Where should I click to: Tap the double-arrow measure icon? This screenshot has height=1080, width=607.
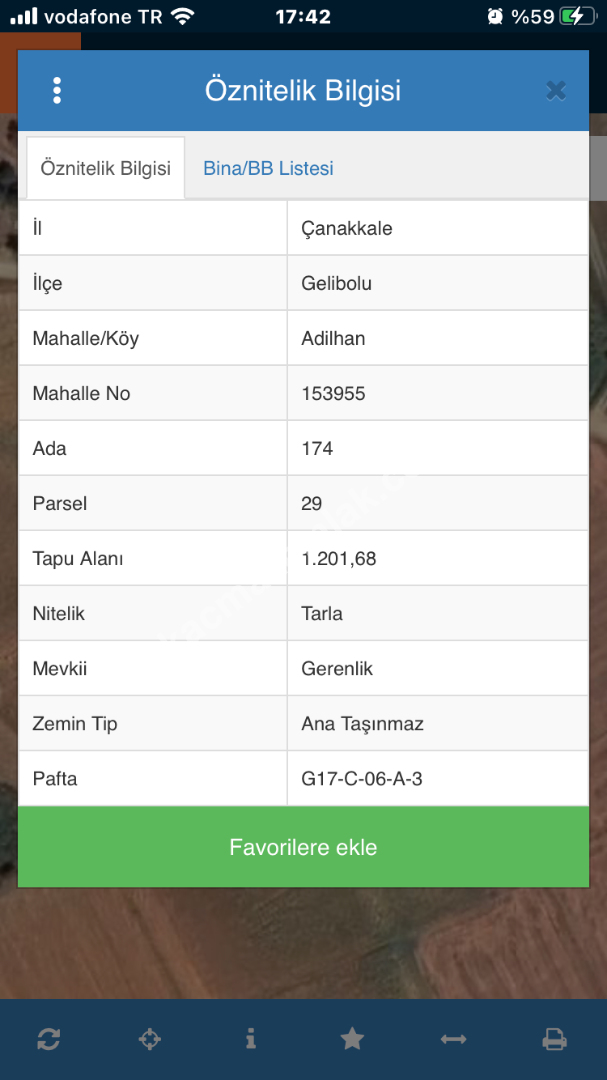pos(453,1039)
